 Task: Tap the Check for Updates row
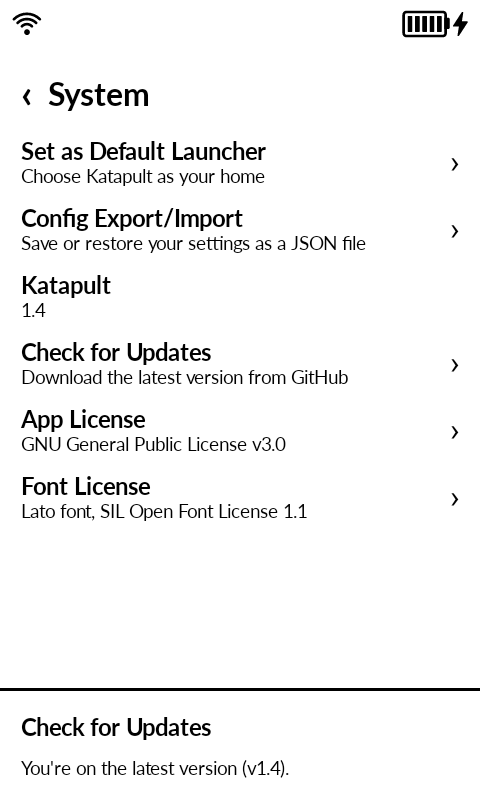(240, 365)
